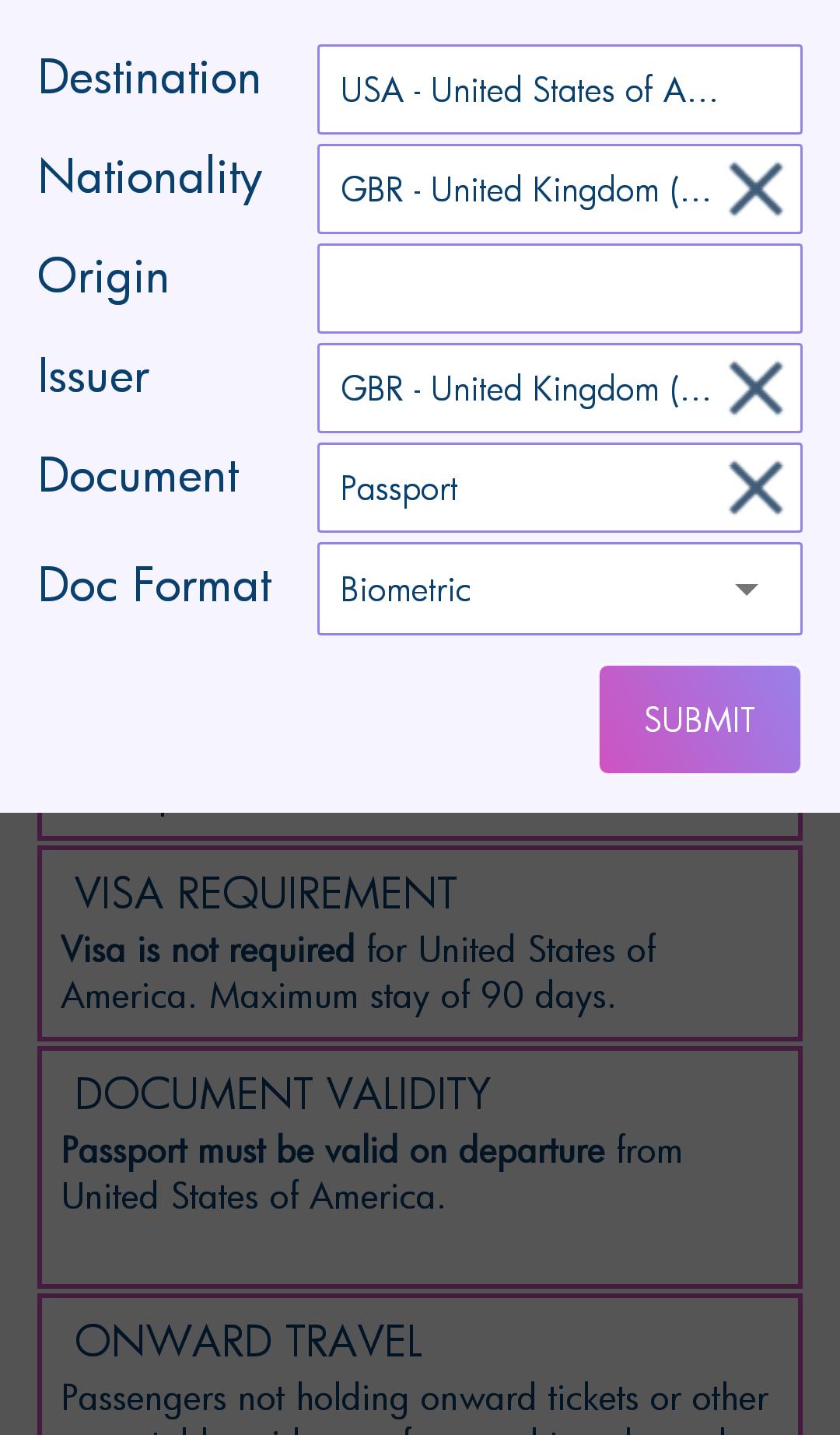Clear the Nationality field
The height and width of the screenshot is (1435, 840).
755,189
